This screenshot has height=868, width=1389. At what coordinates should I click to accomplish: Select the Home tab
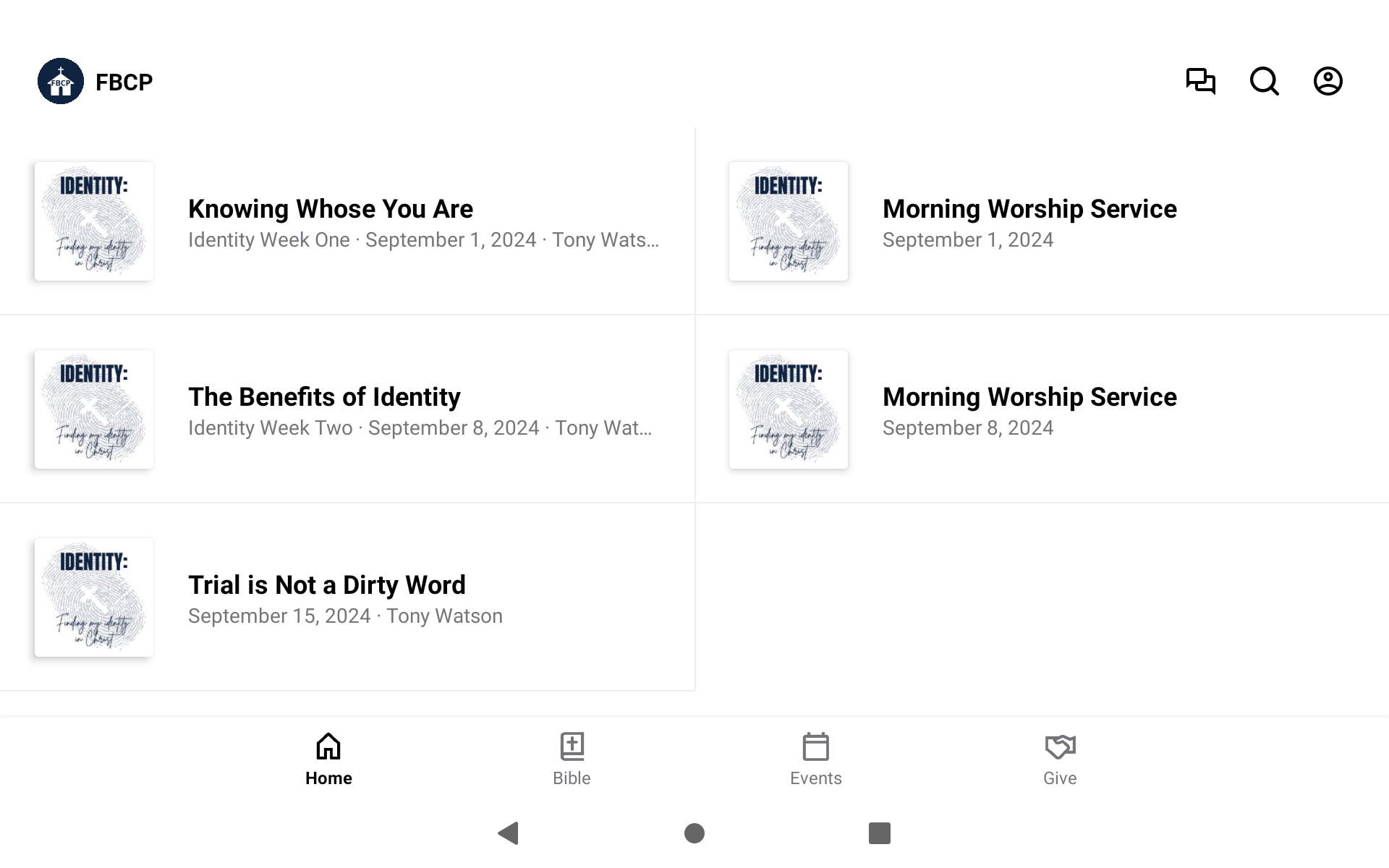(328, 759)
